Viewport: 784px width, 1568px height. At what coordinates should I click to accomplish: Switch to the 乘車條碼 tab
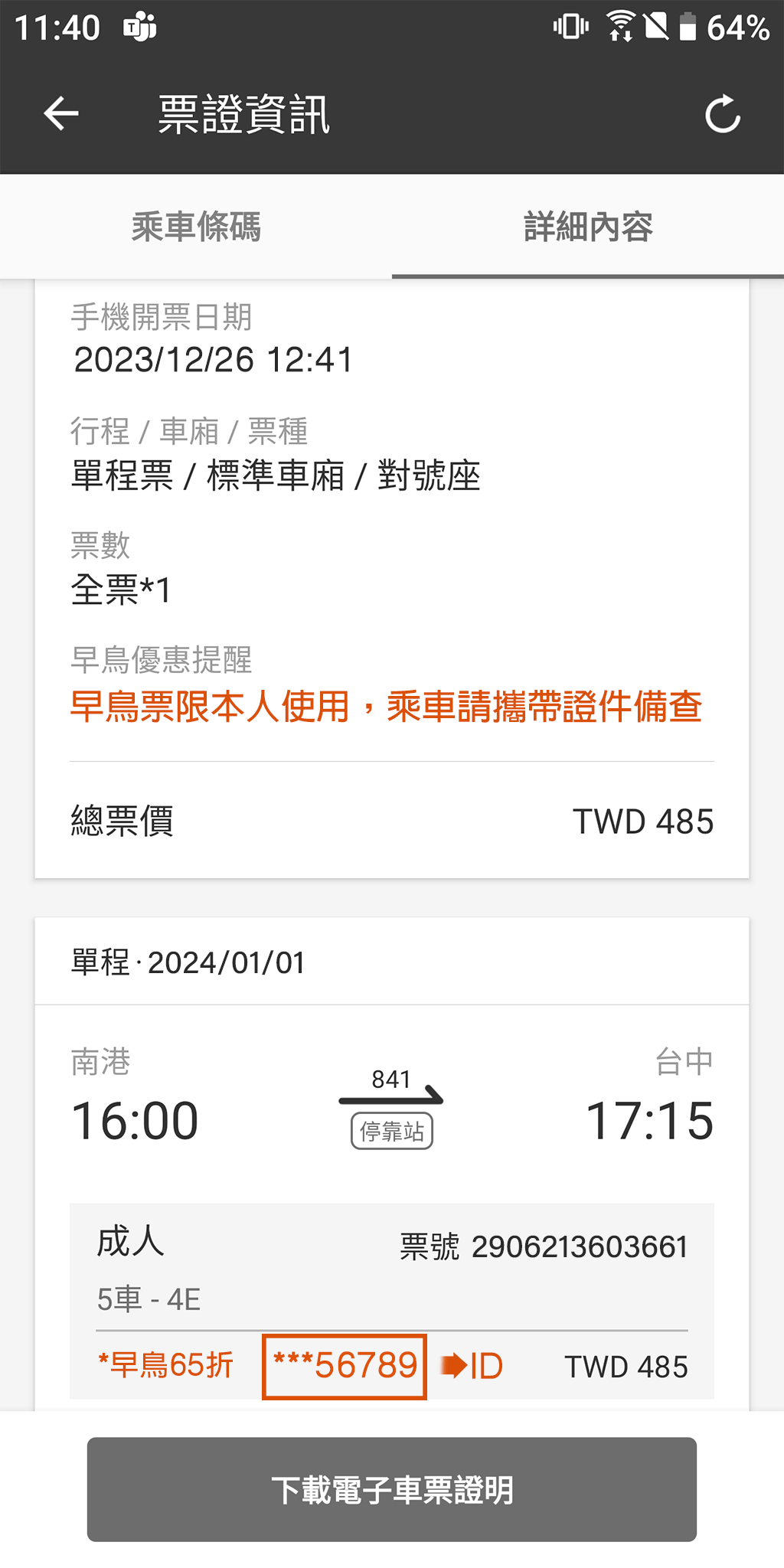pyautogui.click(x=196, y=227)
